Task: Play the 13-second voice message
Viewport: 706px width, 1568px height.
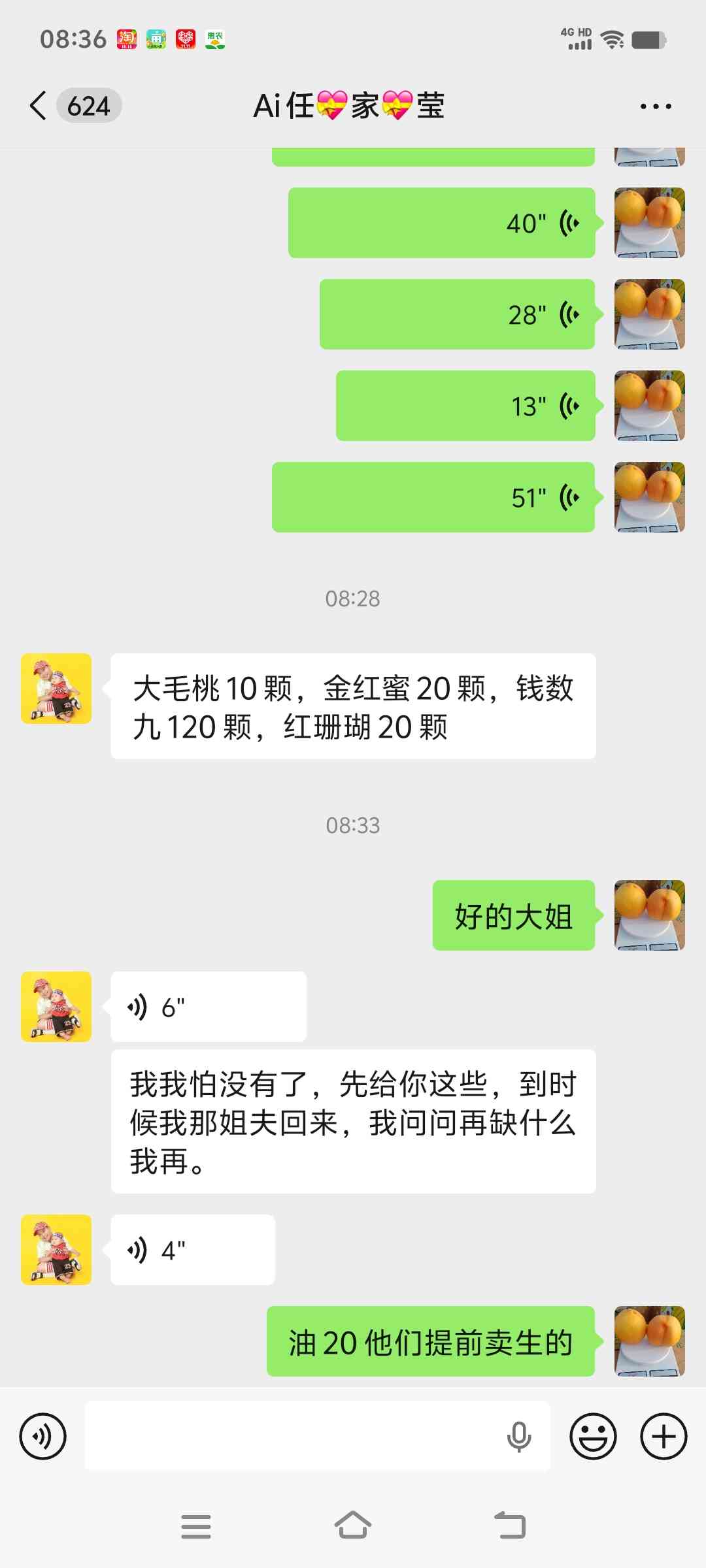Action: coord(465,406)
